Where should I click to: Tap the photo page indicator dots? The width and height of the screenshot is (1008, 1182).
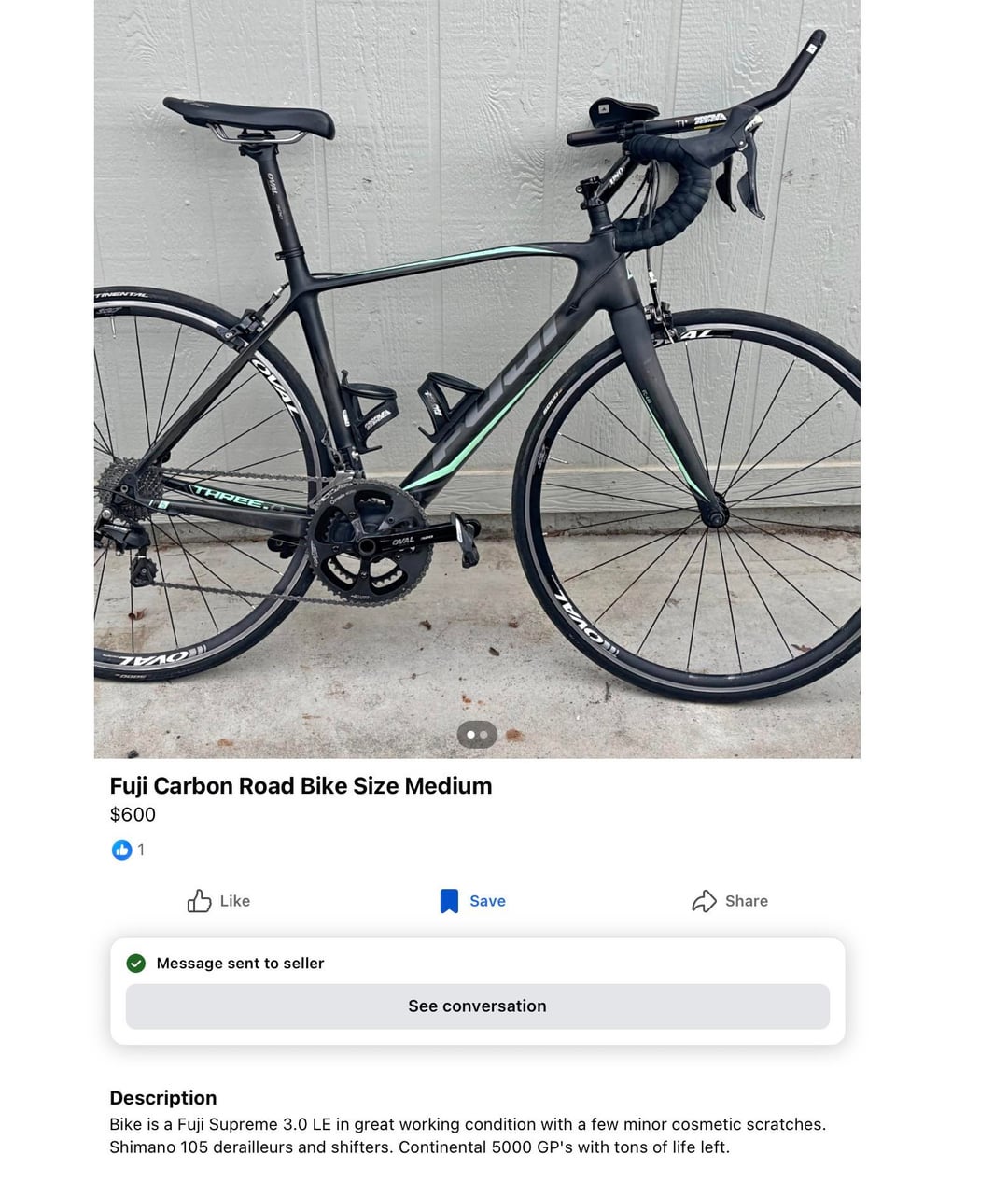coord(477,735)
